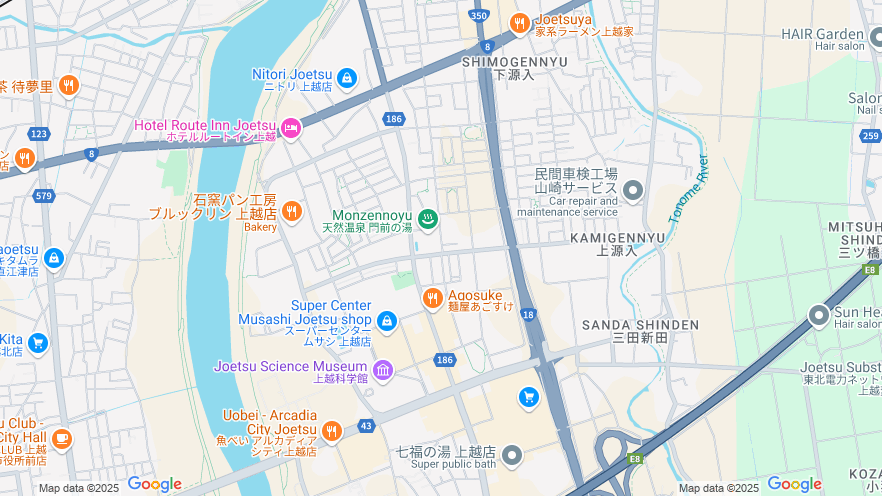Open the Joetsu Science Museum marker
This screenshot has height=496, width=882.
pyautogui.click(x=383, y=370)
